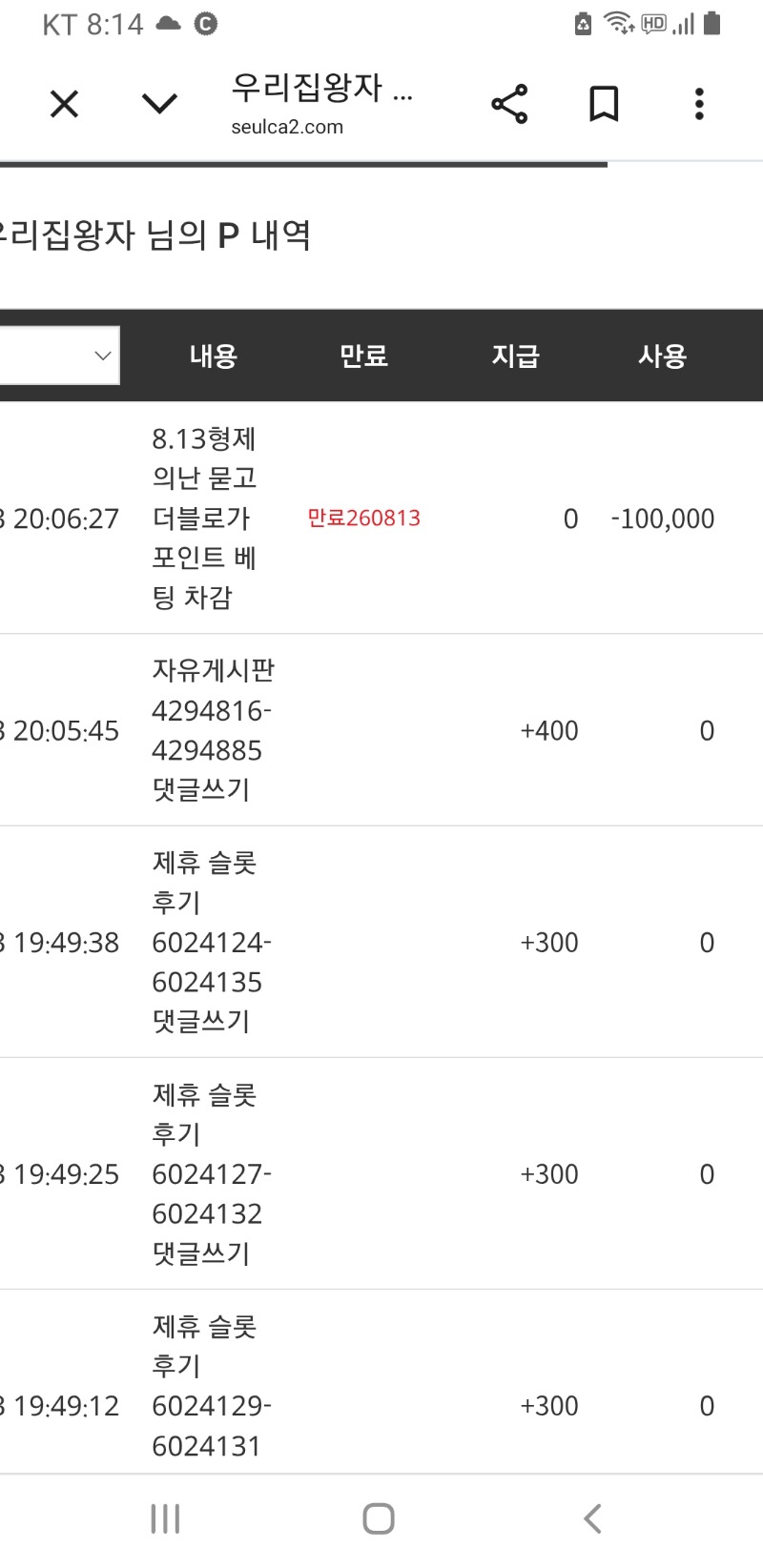Go back using system navigation

(x=592, y=1518)
